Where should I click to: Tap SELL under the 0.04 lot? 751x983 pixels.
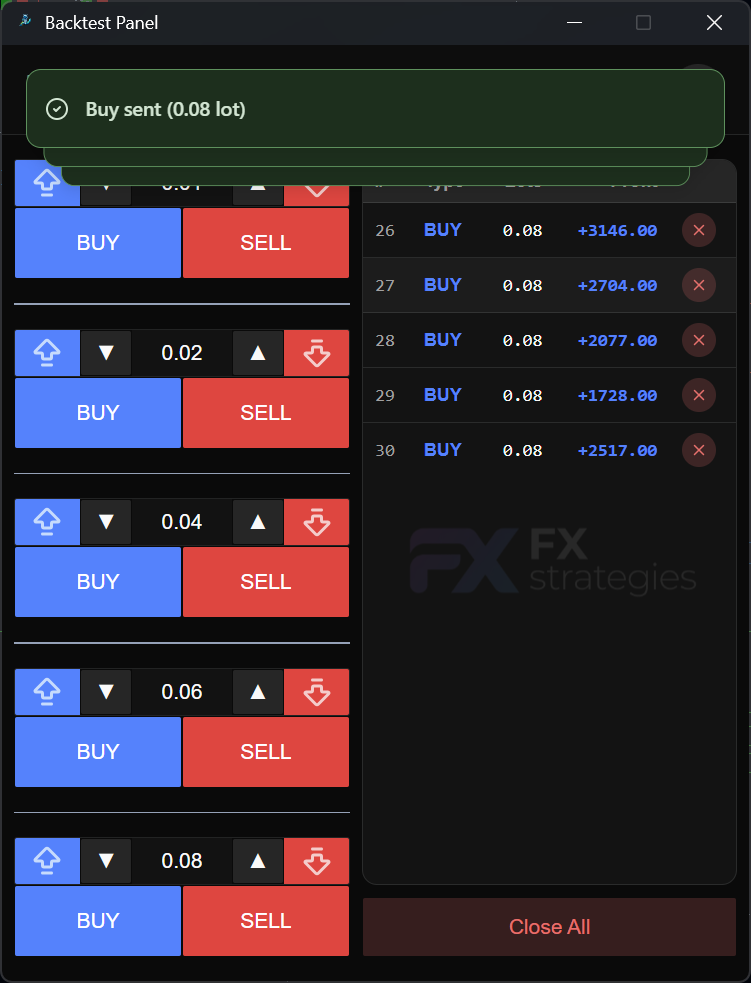click(266, 582)
